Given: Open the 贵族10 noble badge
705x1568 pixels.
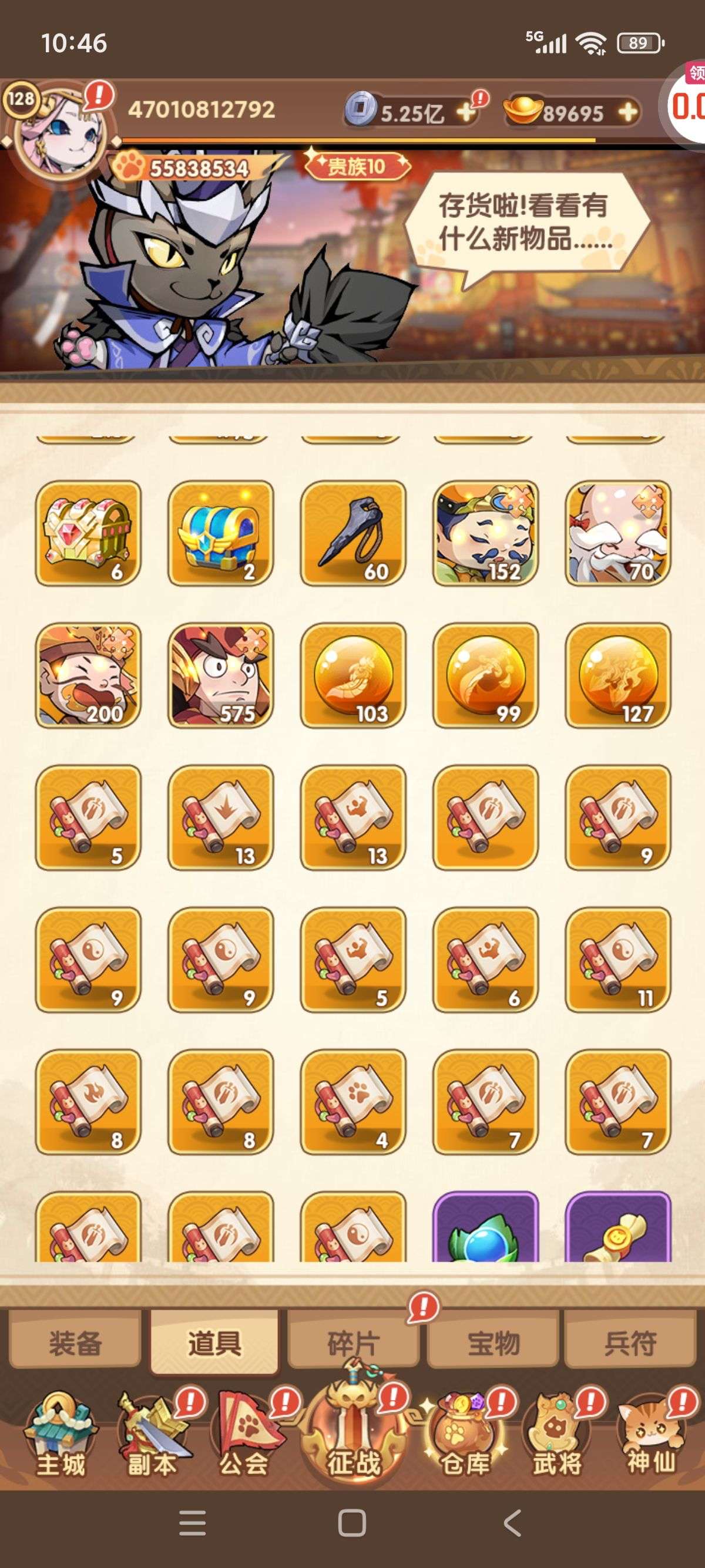Looking at the screenshot, I should pyautogui.click(x=357, y=166).
